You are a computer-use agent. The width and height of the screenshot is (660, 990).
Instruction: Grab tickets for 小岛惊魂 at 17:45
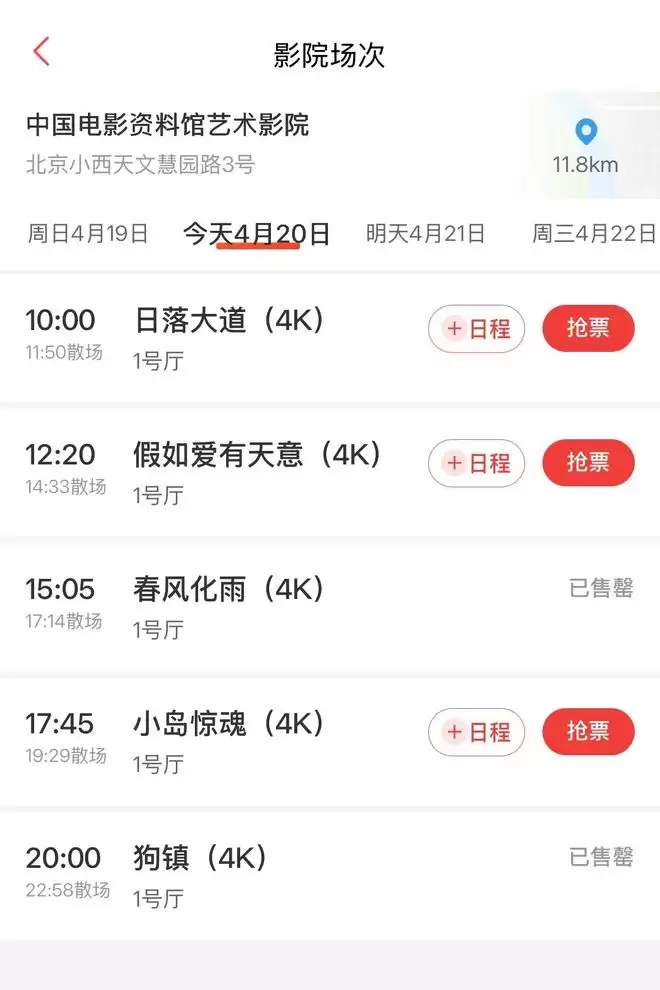tap(588, 731)
